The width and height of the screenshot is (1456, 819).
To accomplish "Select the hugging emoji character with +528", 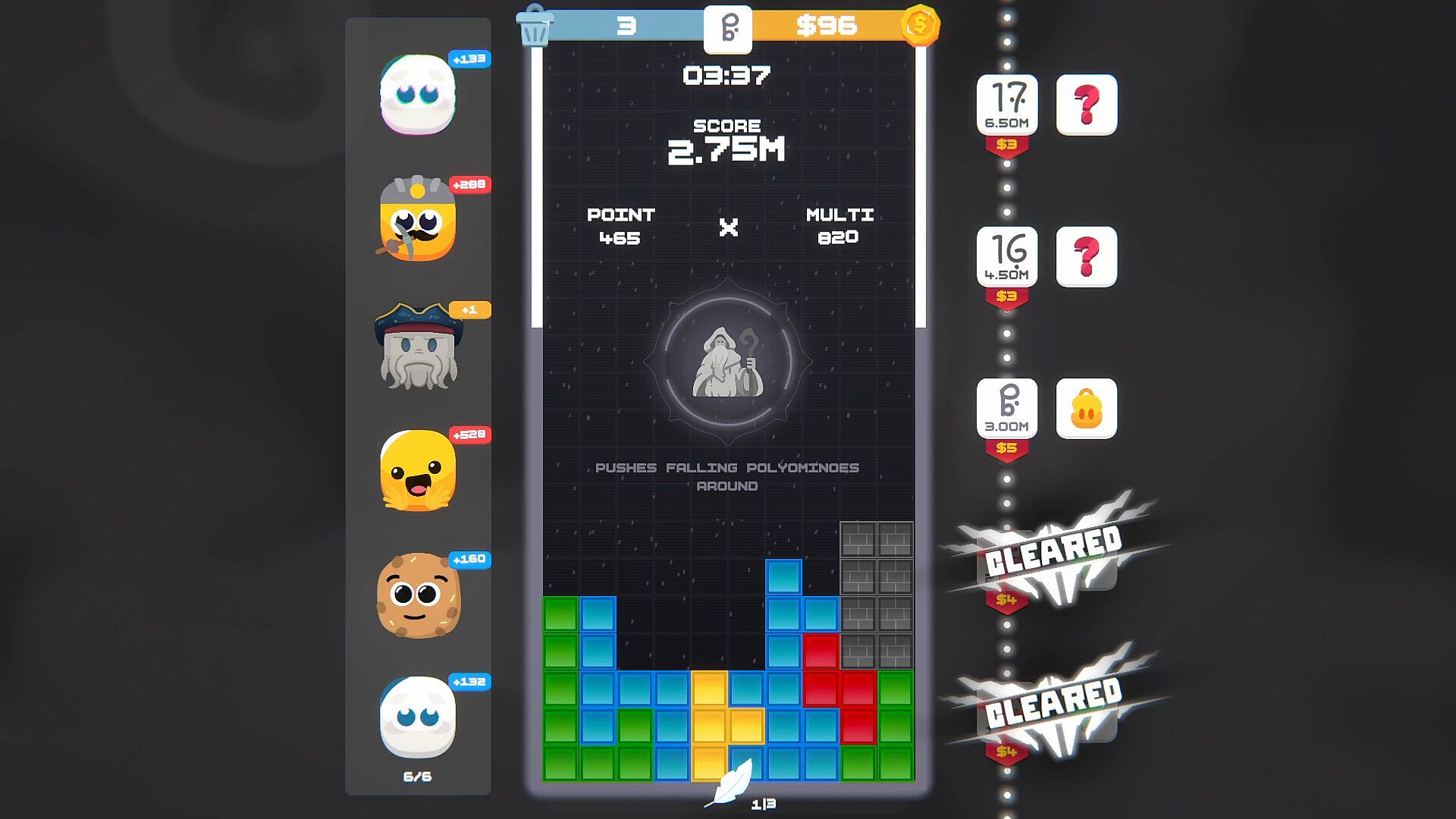I will (417, 470).
